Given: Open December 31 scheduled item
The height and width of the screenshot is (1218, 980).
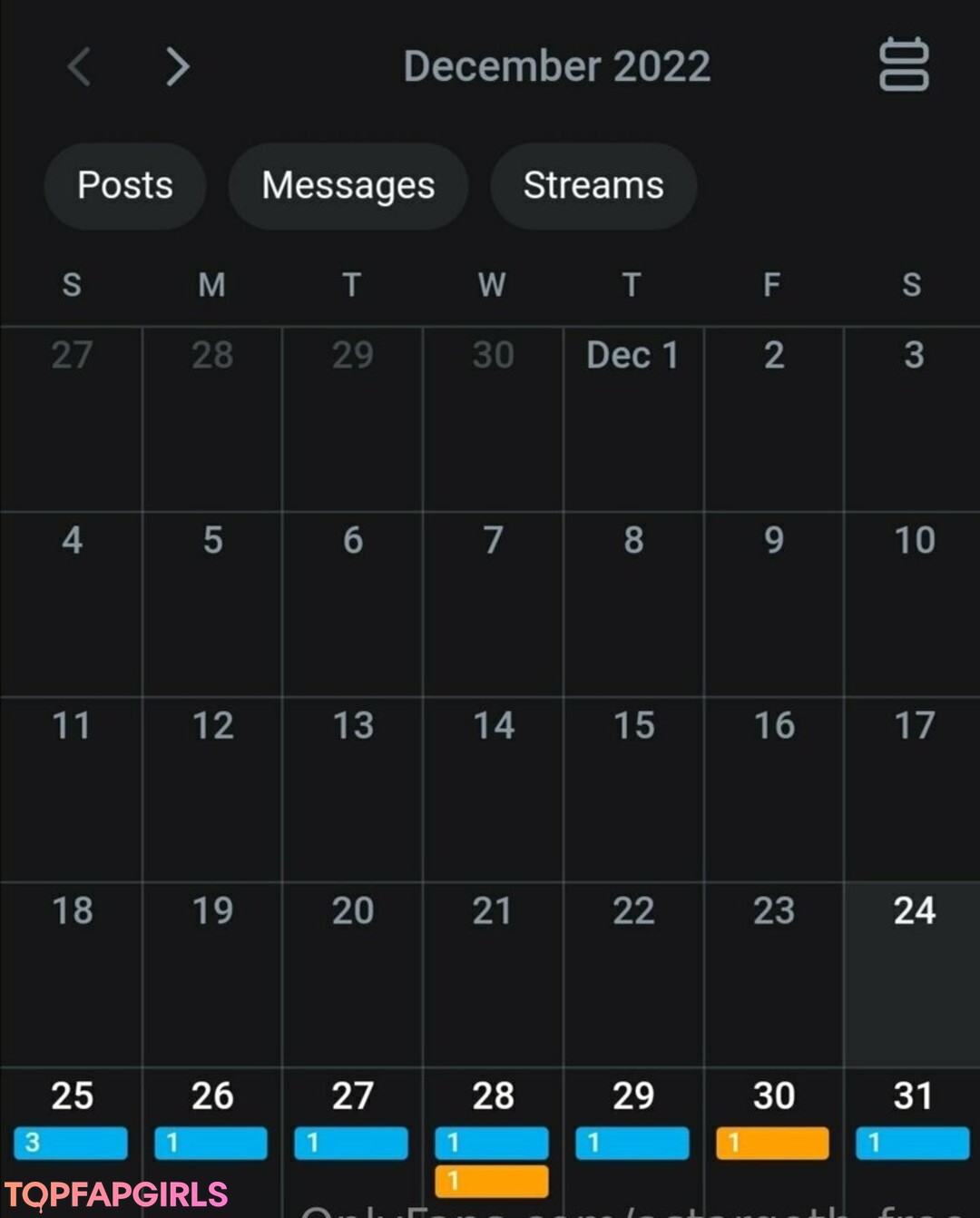Looking at the screenshot, I should pos(913,1142).
